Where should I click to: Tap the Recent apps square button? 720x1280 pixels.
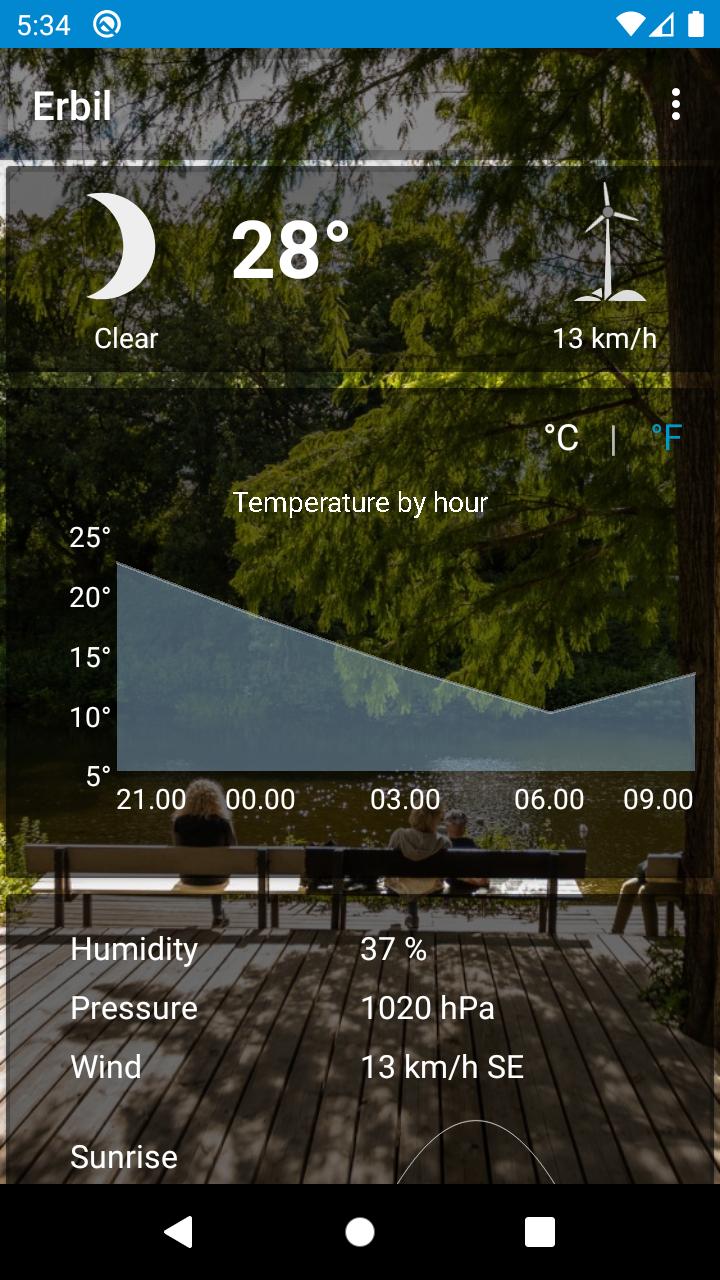540,1232
